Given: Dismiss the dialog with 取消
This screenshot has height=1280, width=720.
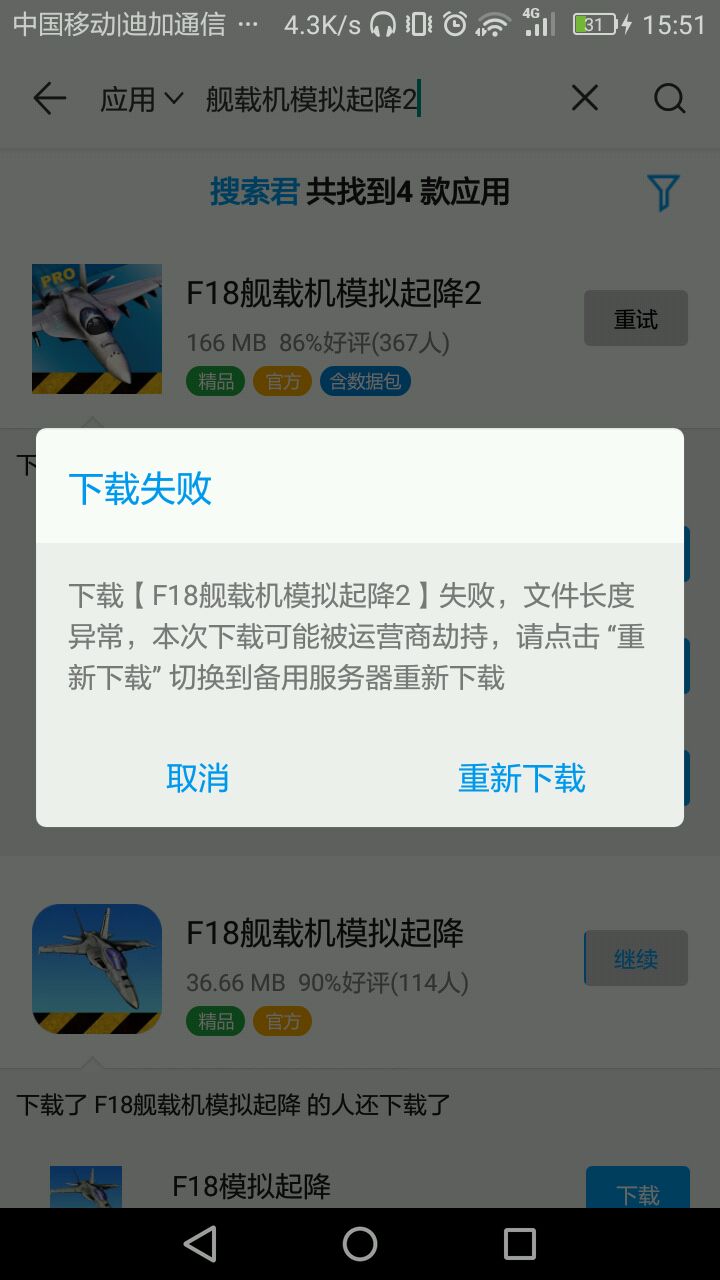Looking at the screenshot, I should click(197, 778).
